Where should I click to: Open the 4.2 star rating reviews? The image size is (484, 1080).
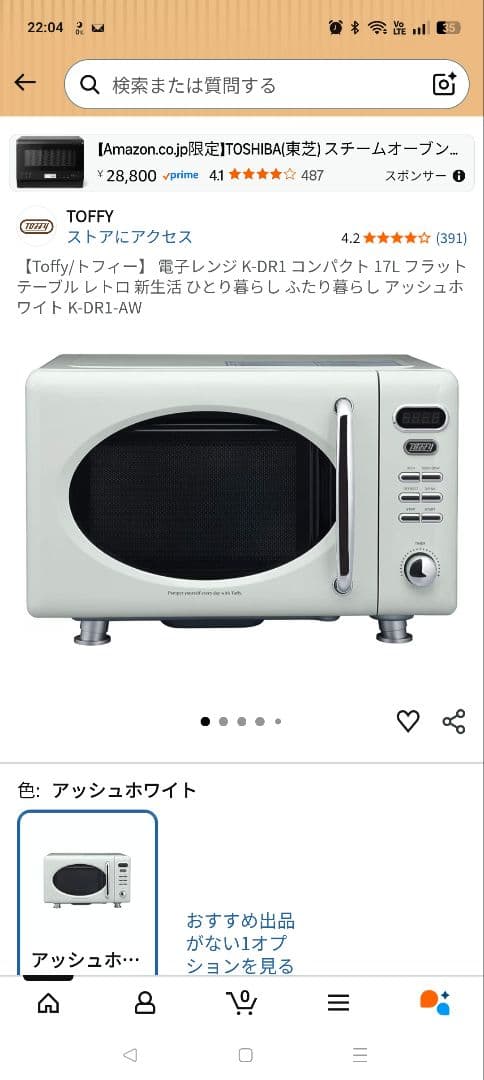[403, 238]
